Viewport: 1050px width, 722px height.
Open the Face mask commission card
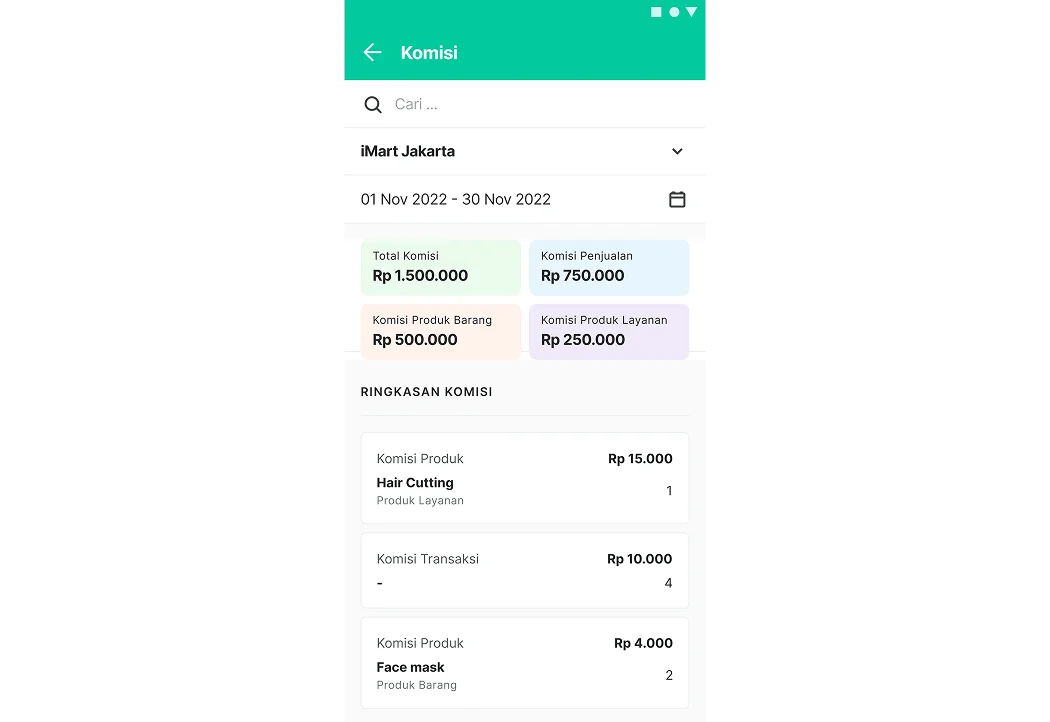tap(524, 662)
